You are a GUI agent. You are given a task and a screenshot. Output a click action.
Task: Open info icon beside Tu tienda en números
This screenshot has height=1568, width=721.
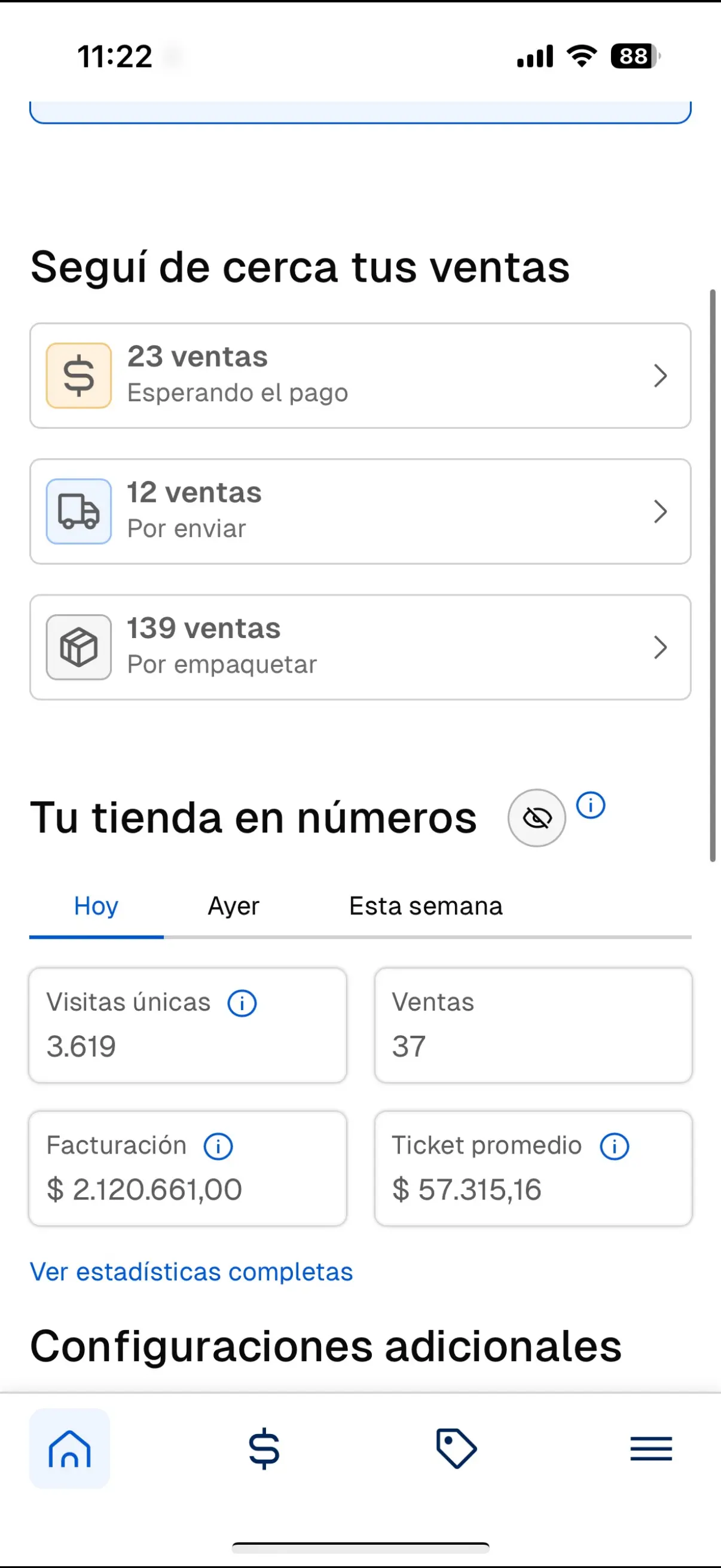click(590, 806)
